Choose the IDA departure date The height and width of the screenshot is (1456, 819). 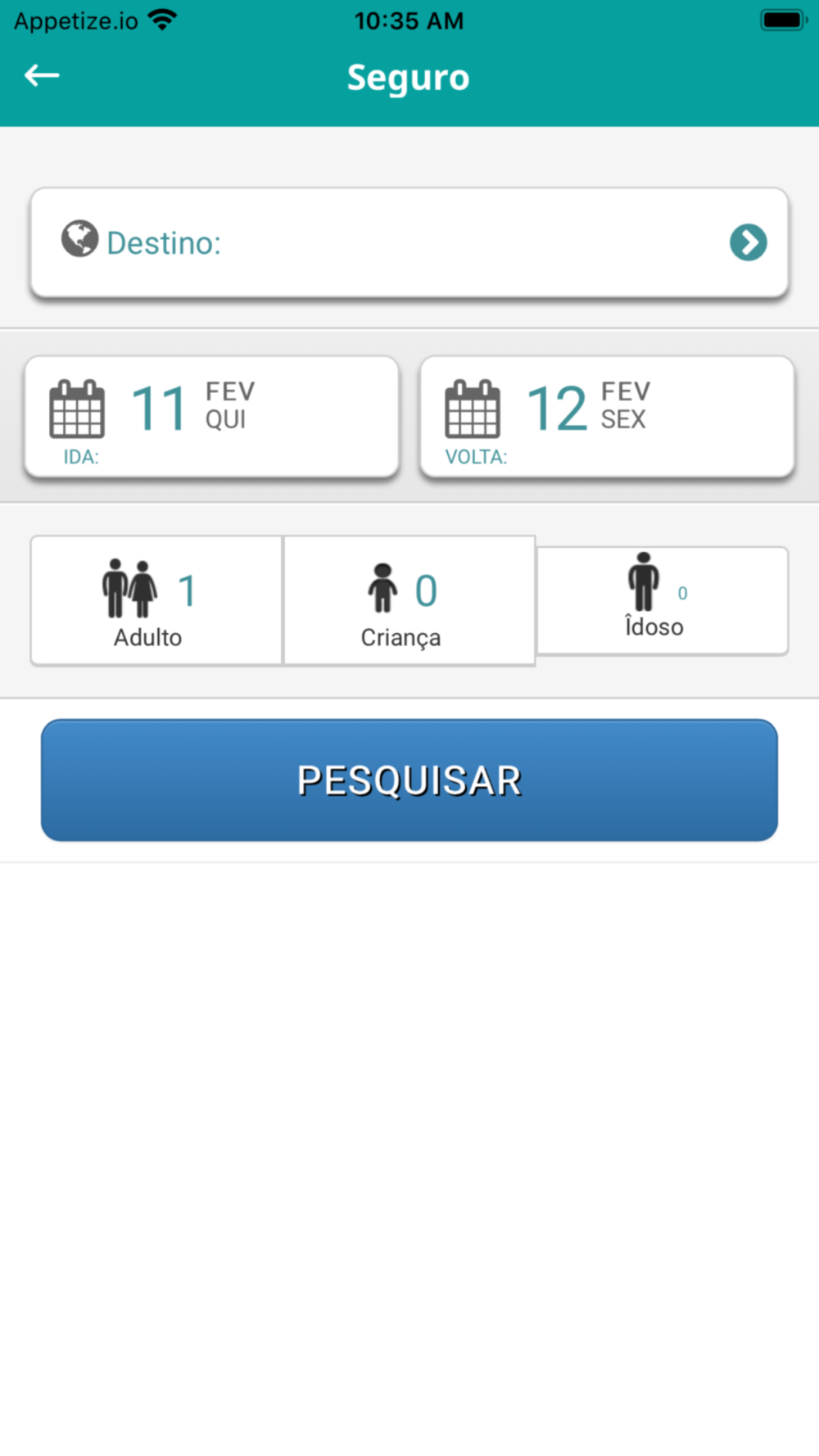[212, 416]
